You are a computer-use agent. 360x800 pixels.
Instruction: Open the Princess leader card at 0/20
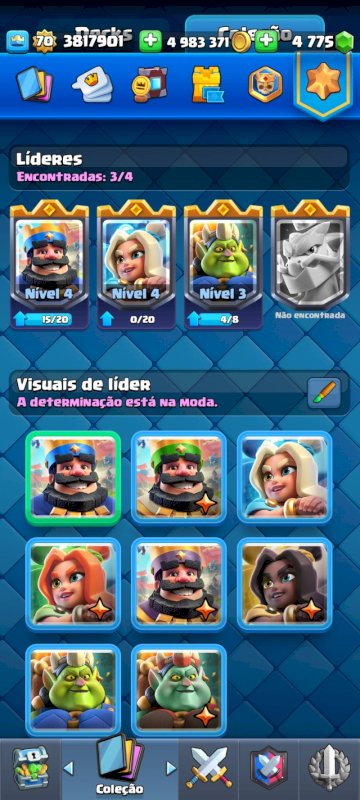[x=136, y=265]
